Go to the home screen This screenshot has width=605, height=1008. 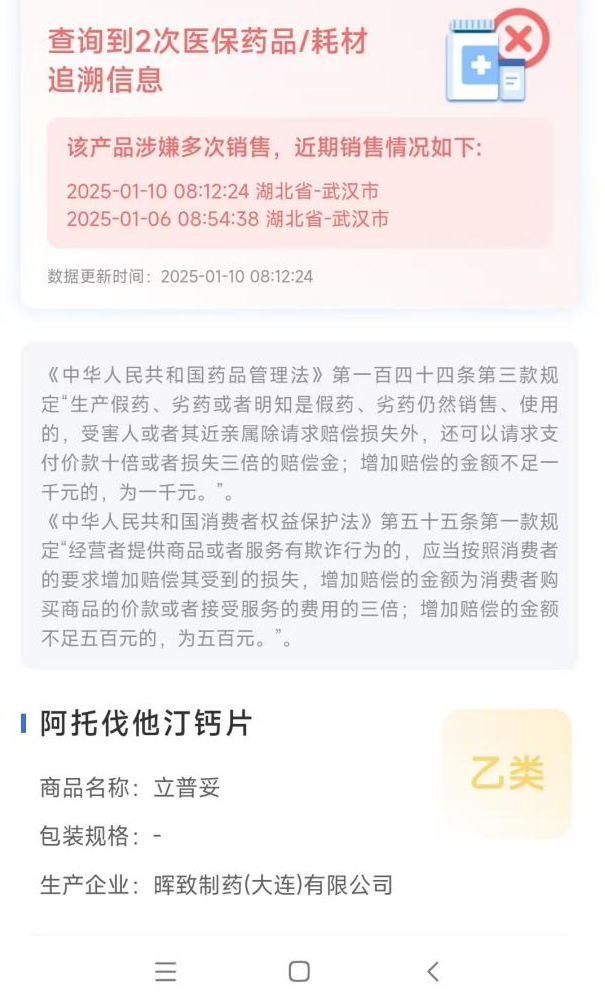pyautogui.click(x=299, y=971)
